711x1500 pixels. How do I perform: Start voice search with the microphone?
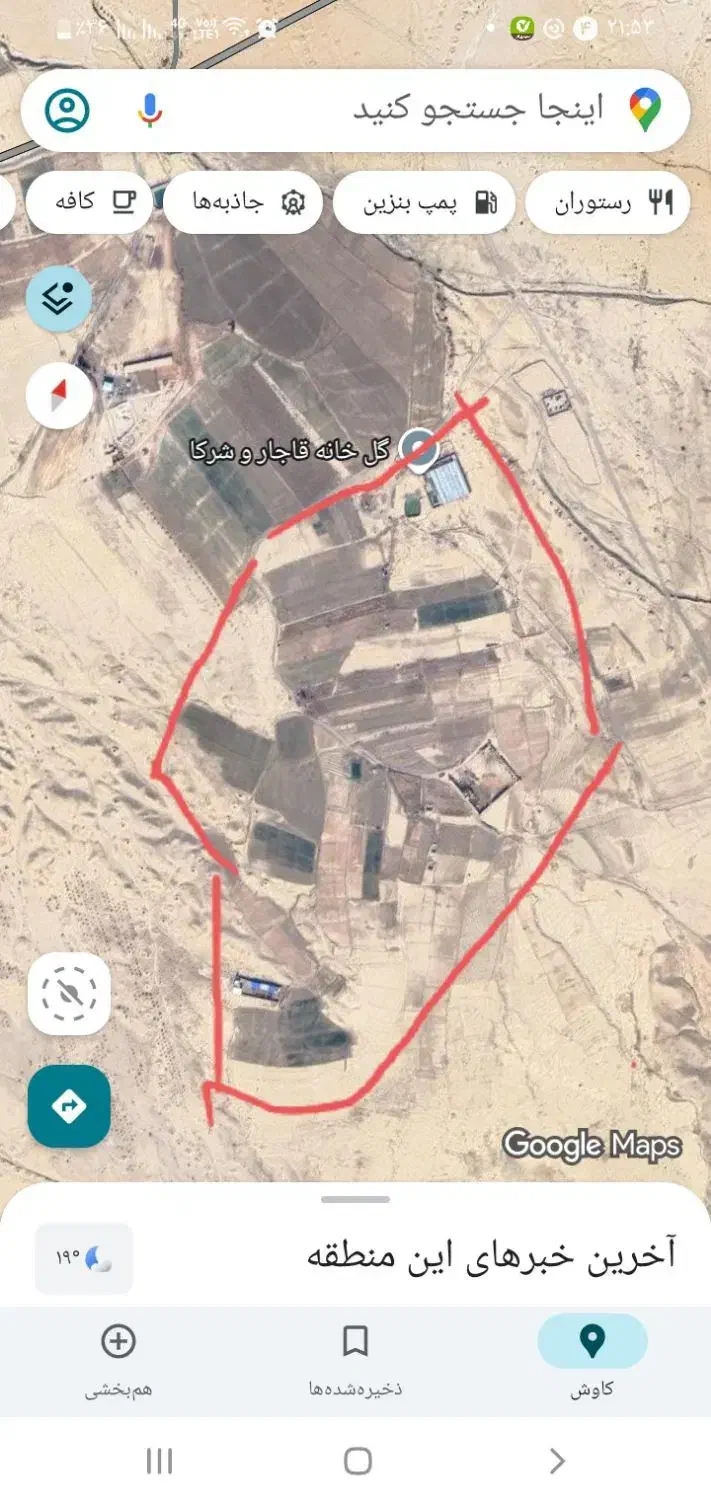click(150, 110)
